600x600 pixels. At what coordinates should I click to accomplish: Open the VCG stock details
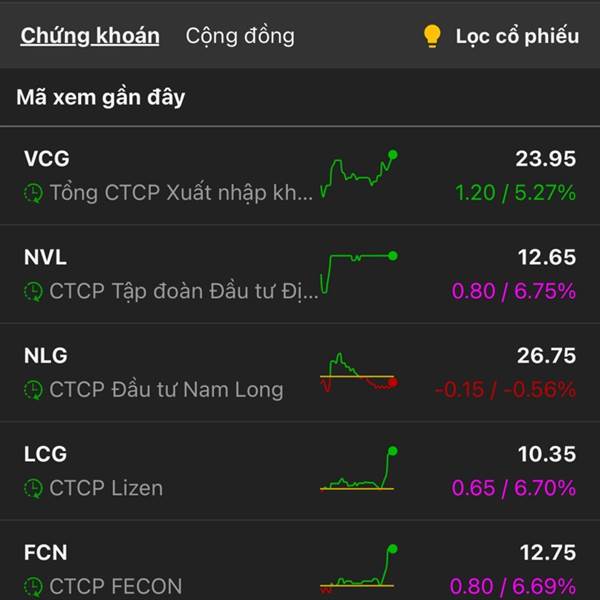[x=300, y=176]
